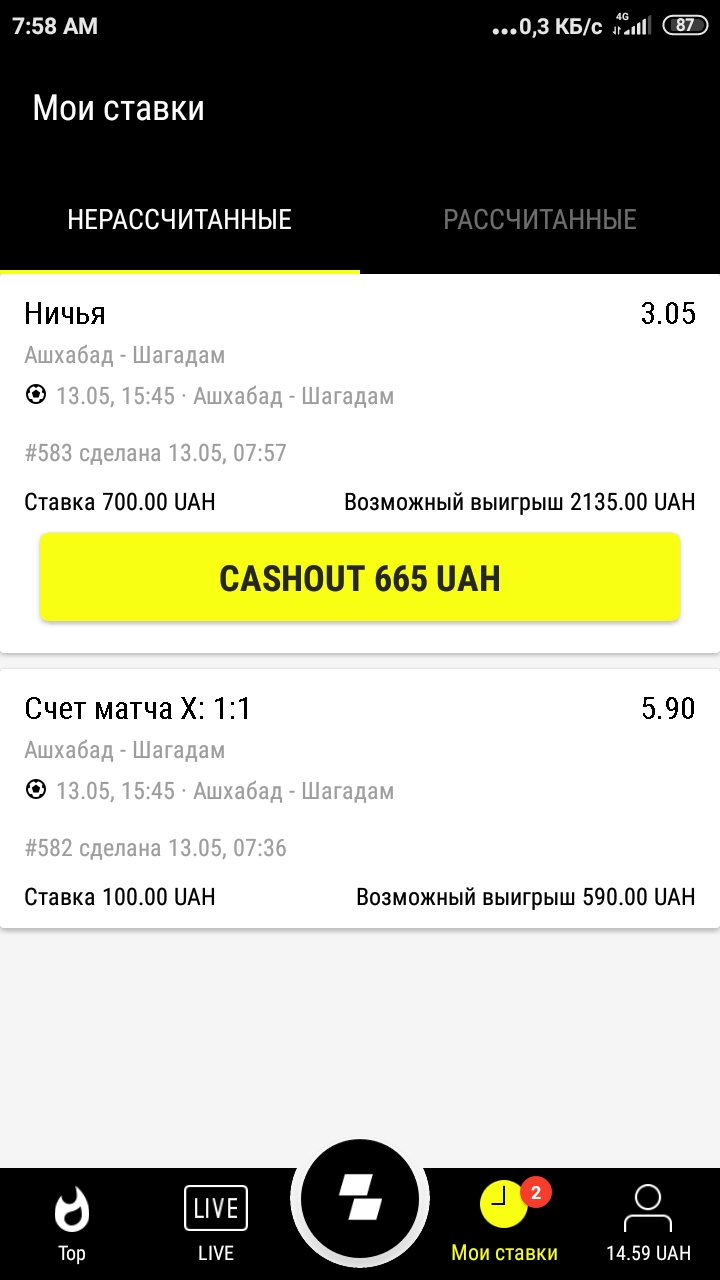This screenshot has width=720, height=1280.
Task: Open the Счет матча X: 1:1 bet card
Action: click(x=360, y=798)
